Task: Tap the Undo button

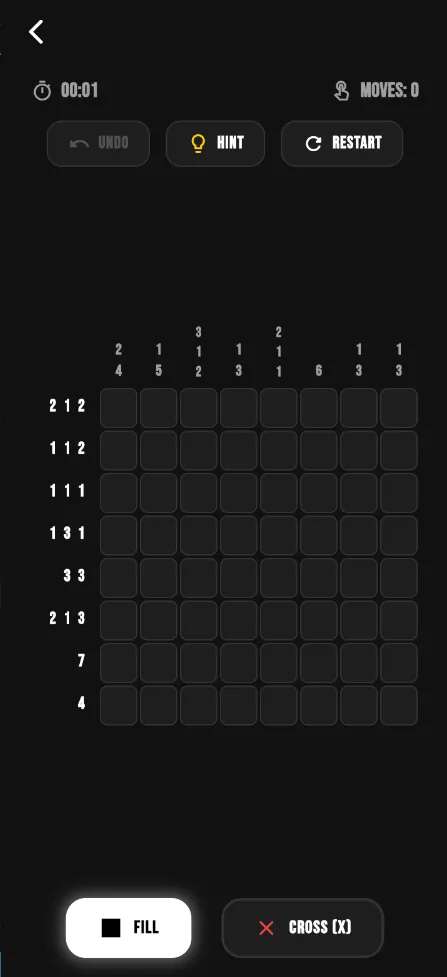Action: [99, 143]
